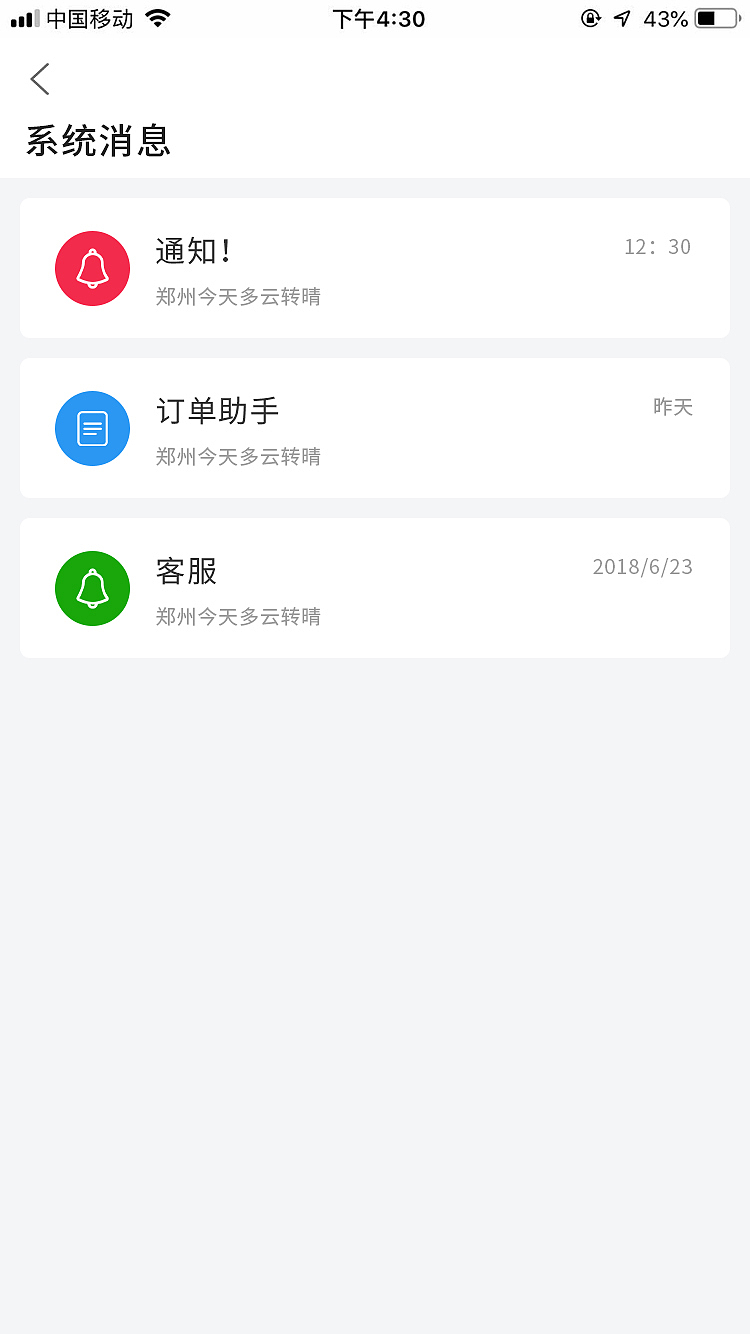Screen dimensions: 750x1334
Task: Tap the back arrow chevron
Action: (x=39, y=78)
